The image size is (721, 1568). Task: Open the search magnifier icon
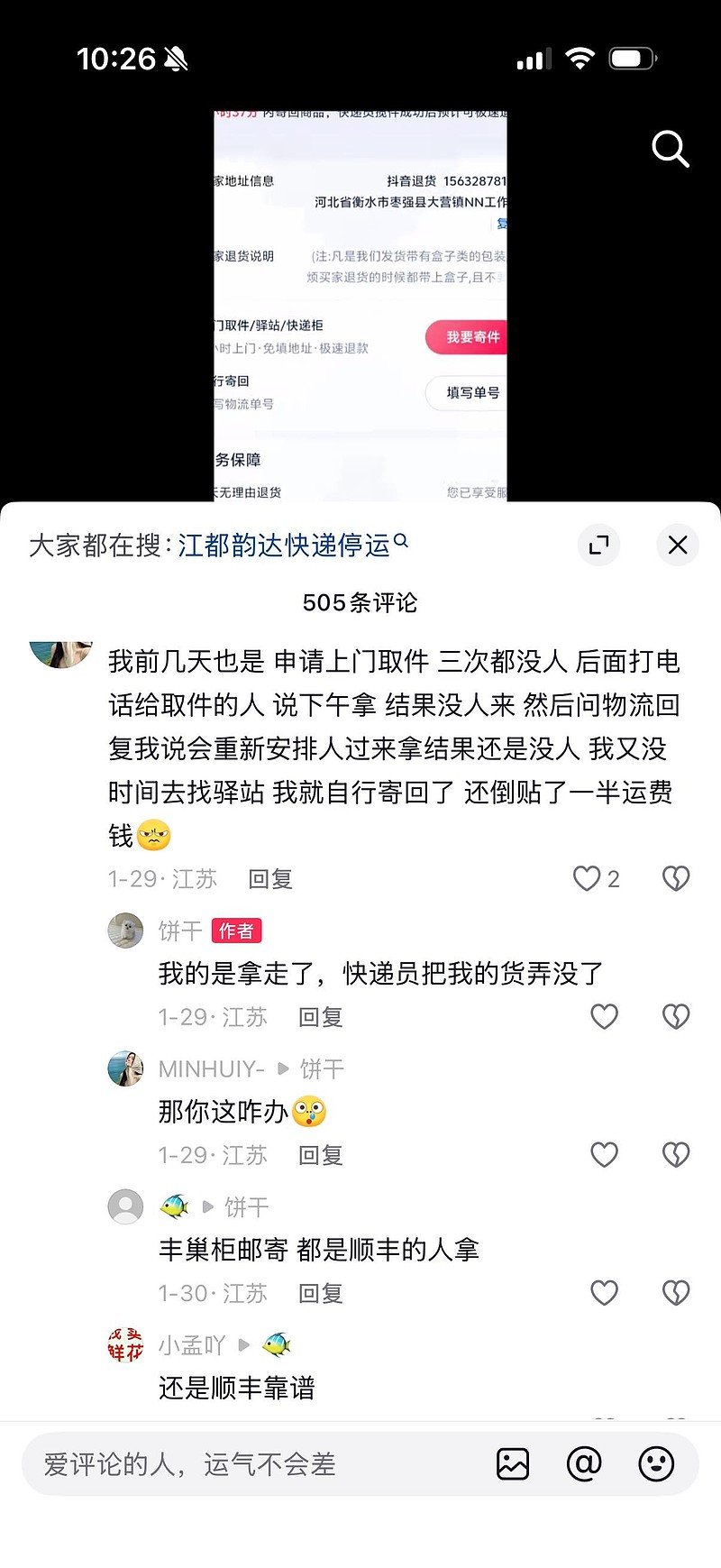(671, 149)
